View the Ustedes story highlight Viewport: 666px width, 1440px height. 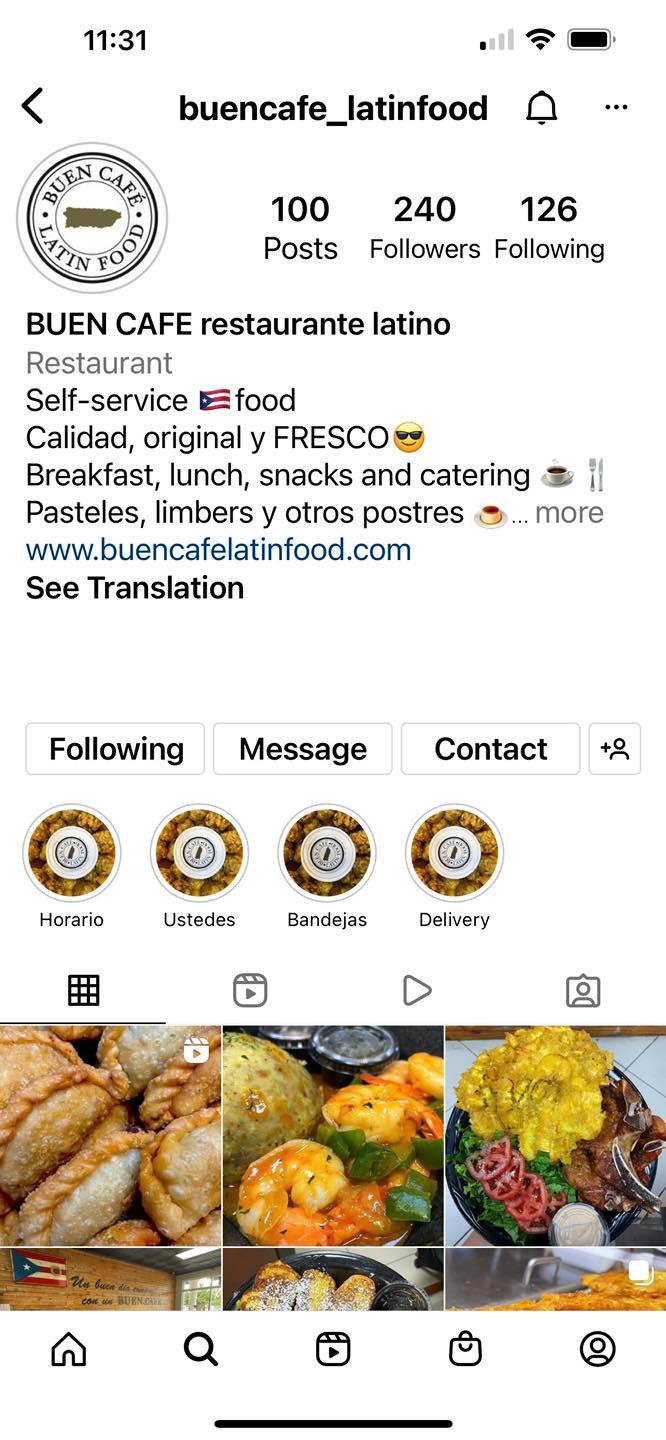199,854
